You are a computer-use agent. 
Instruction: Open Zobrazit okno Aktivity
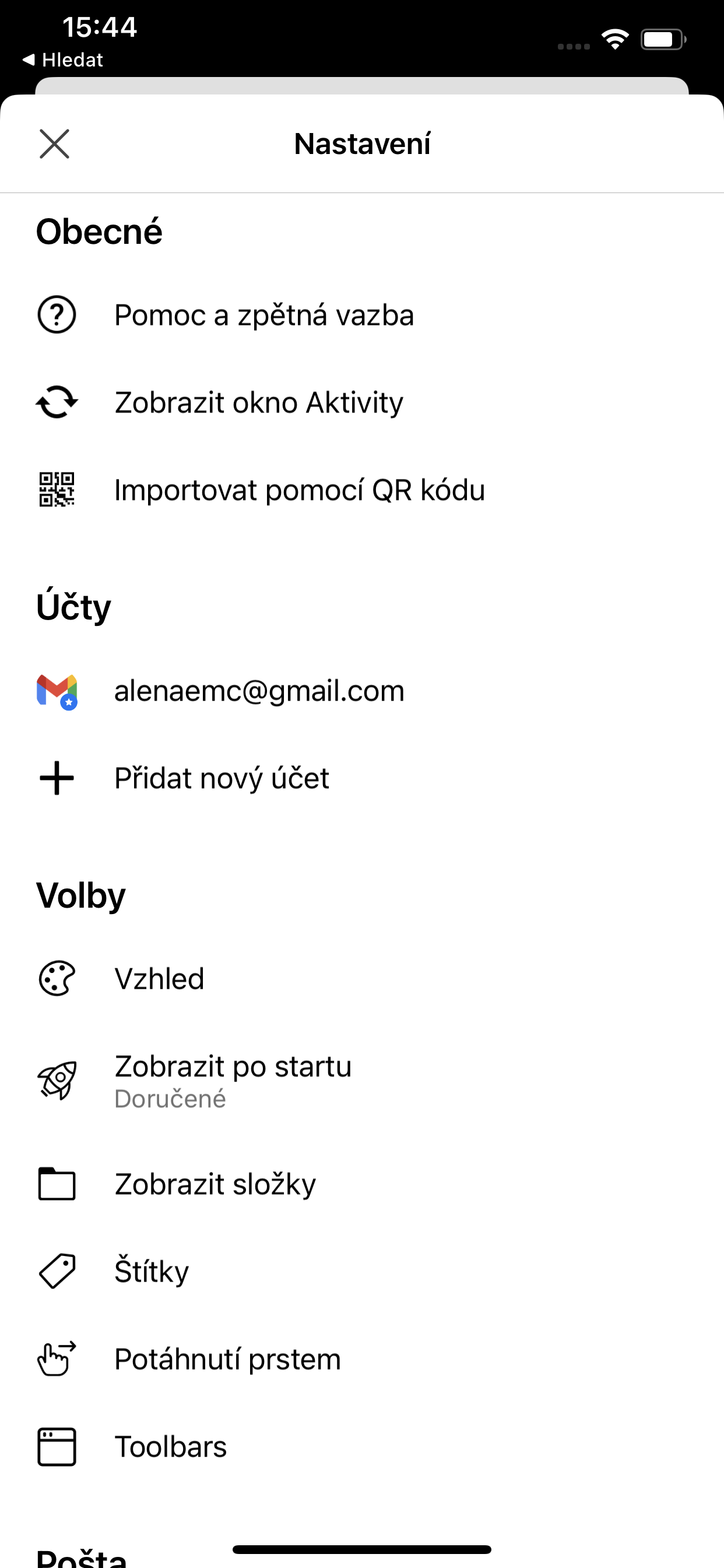pos(259,403)
